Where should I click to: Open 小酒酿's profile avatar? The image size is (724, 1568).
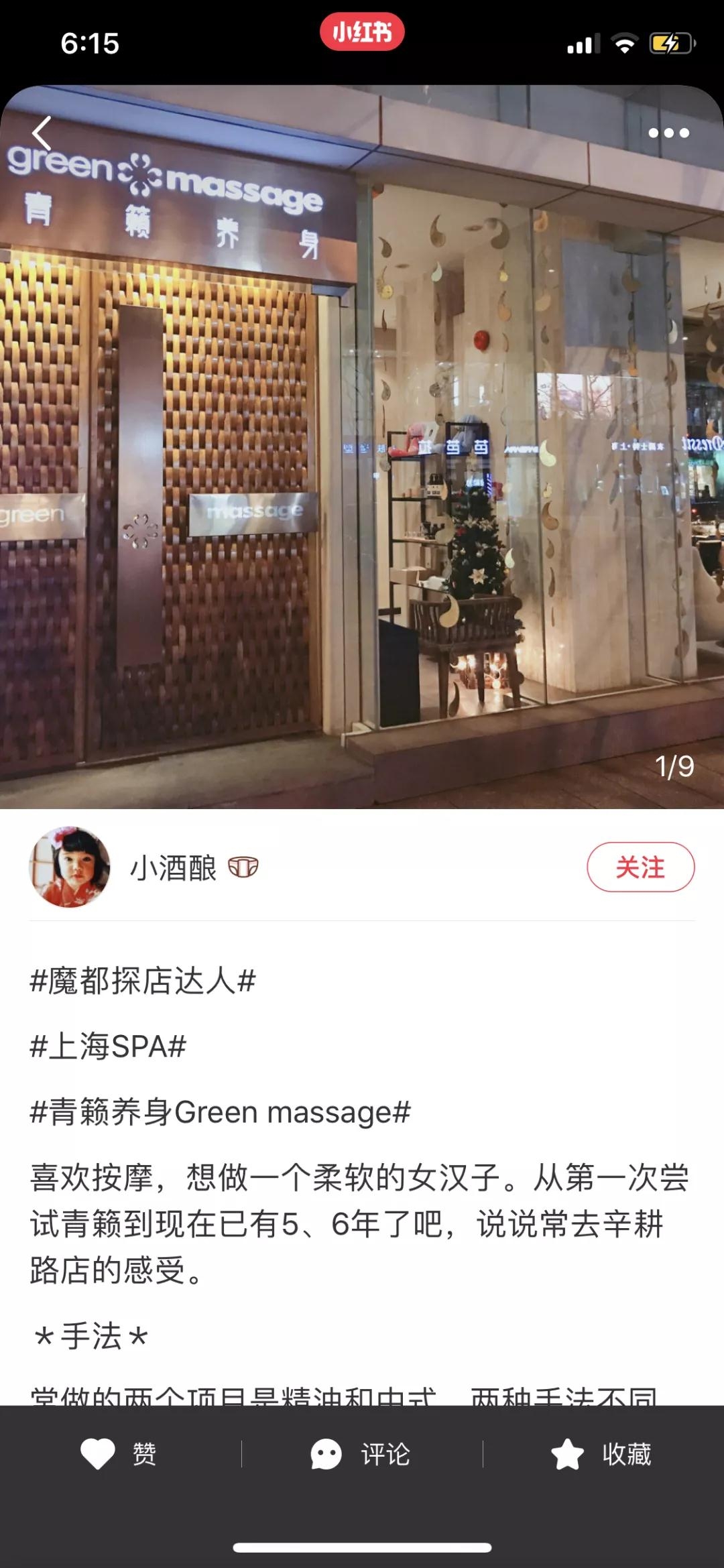[x=70, y=867]
